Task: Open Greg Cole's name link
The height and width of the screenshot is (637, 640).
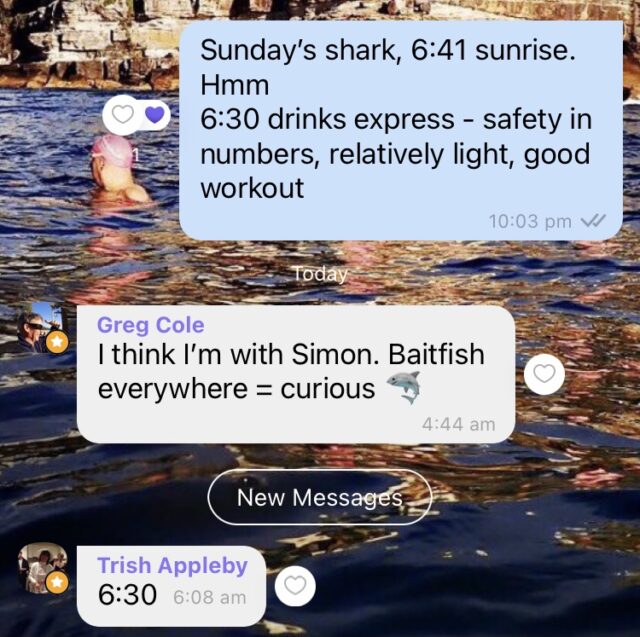Action: click(150, 325)
